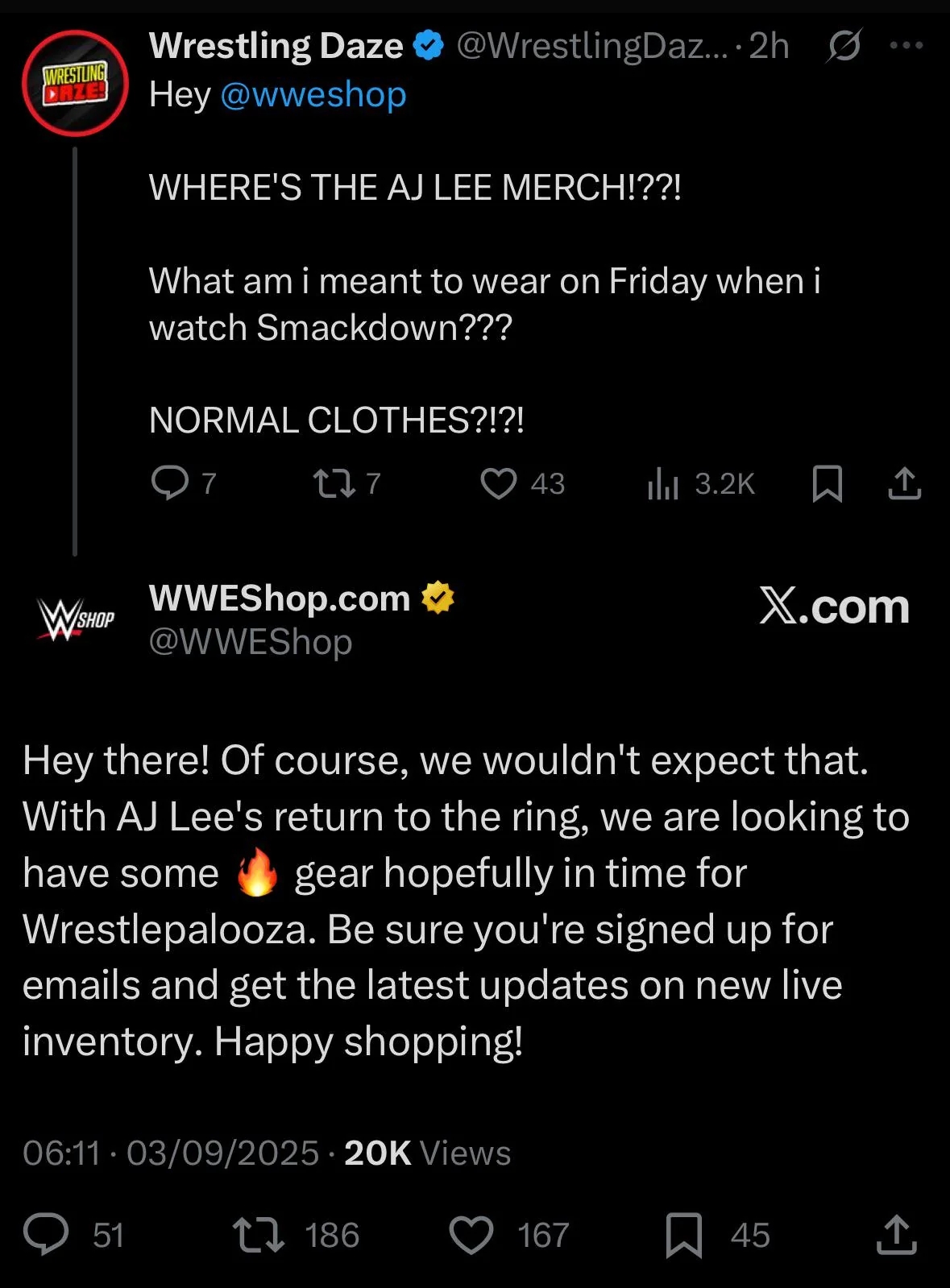
Task: Like Wrestling Daze's post with 43 likes
Action: pyautogui.click(x=499, y=483)
